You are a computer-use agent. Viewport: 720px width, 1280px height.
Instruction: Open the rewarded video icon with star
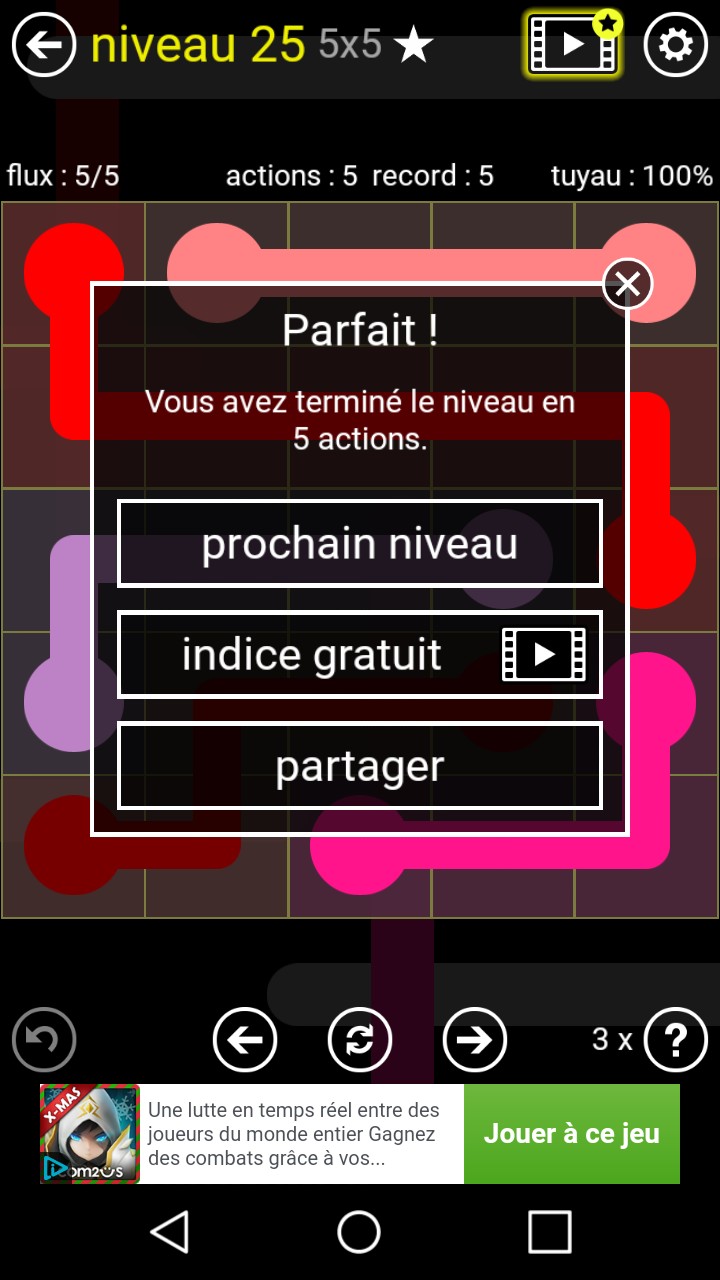tap(573, 45)
